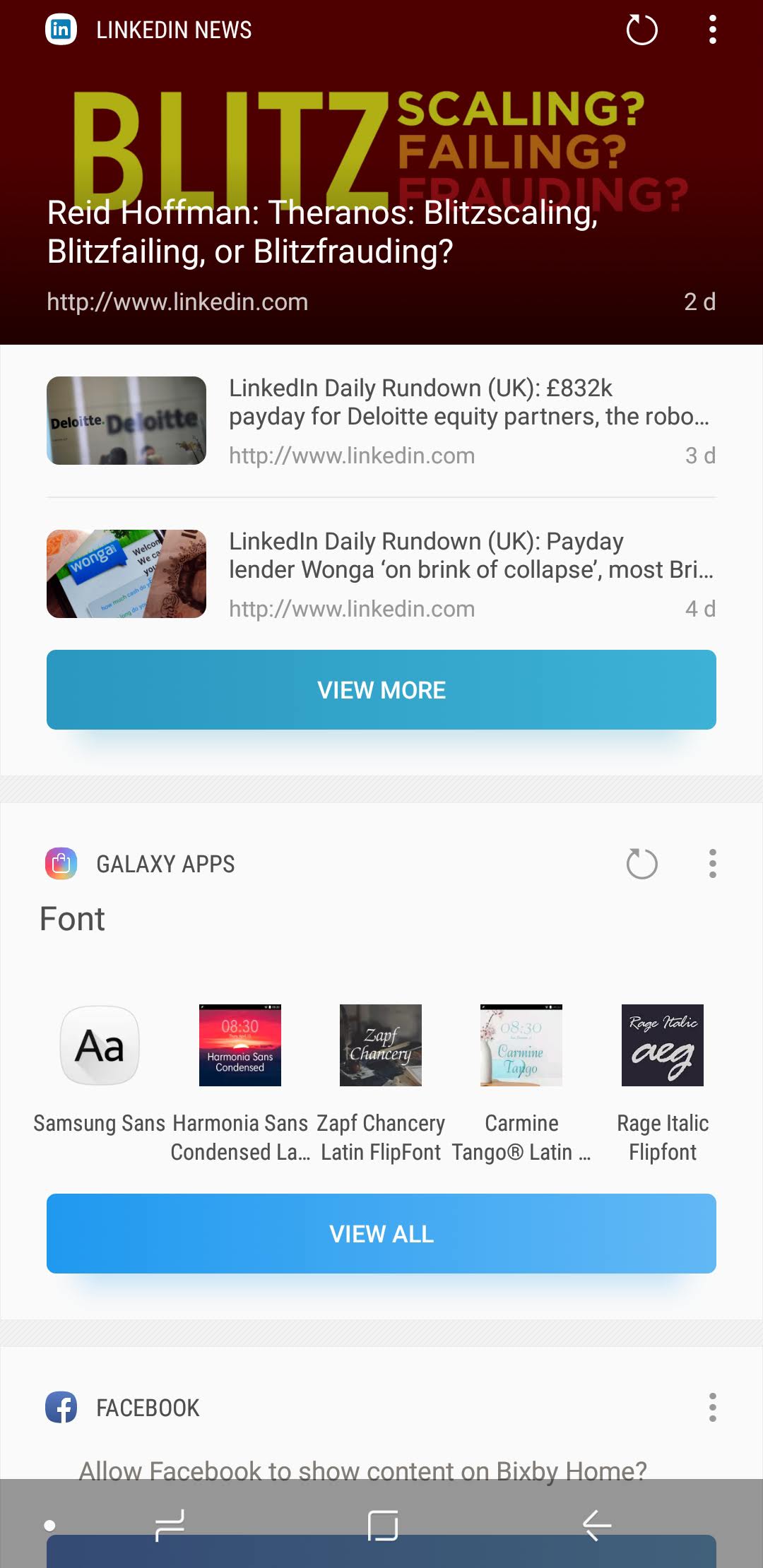Open recent apps from navigation bar
The width and height of the screenshot is (763, 1568).
point(170,1526)
